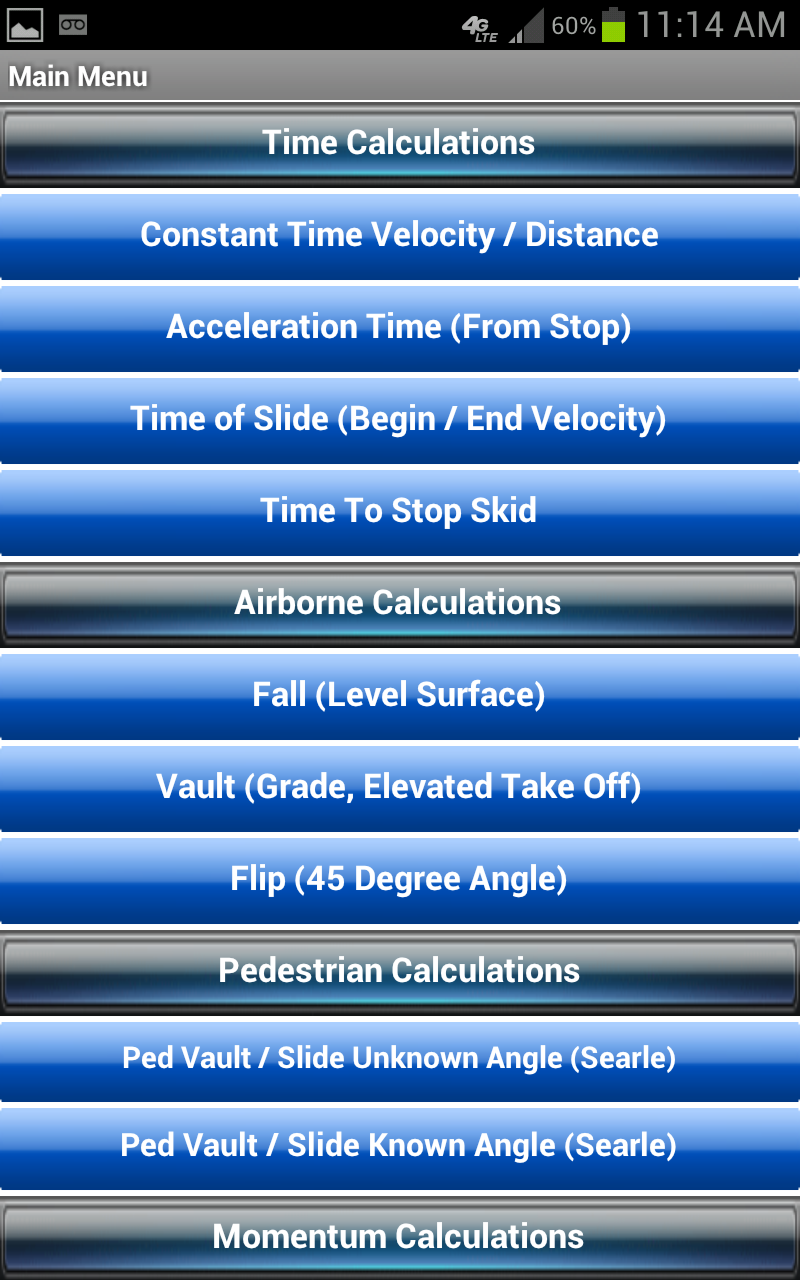Open Constant Time Velocity / Distance calculator
The image size is (800, 1280).
400,235
